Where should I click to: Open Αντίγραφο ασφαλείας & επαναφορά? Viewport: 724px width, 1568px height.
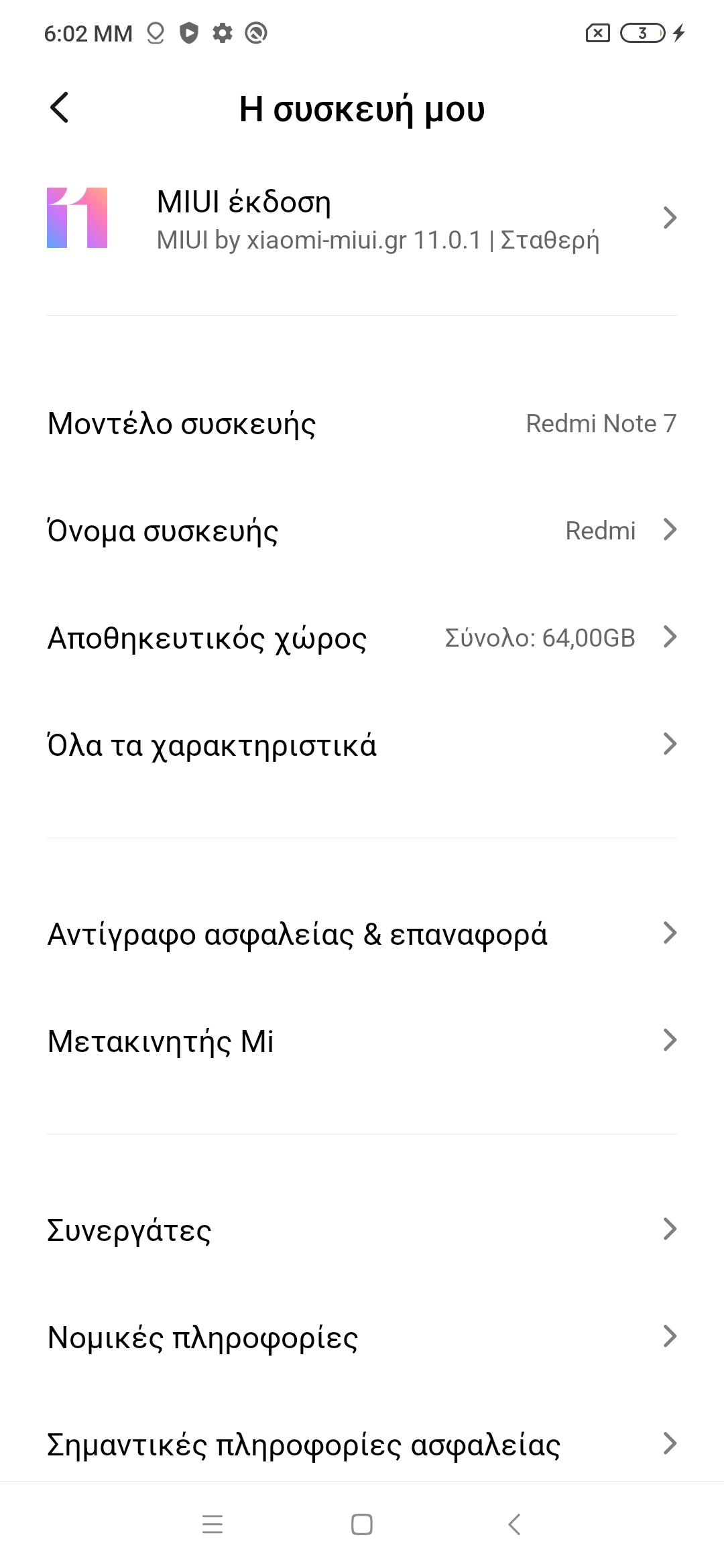[362, 934]
